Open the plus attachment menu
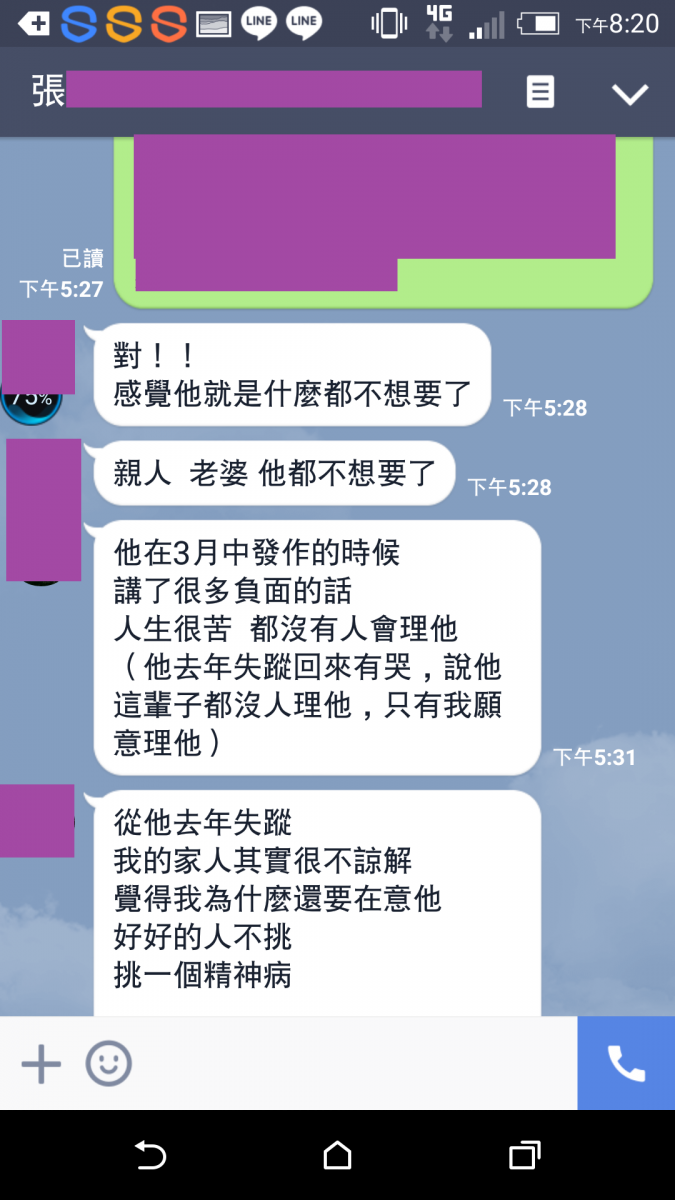The width and height of the screenshot is (675, 1200). coord(41,1064)
